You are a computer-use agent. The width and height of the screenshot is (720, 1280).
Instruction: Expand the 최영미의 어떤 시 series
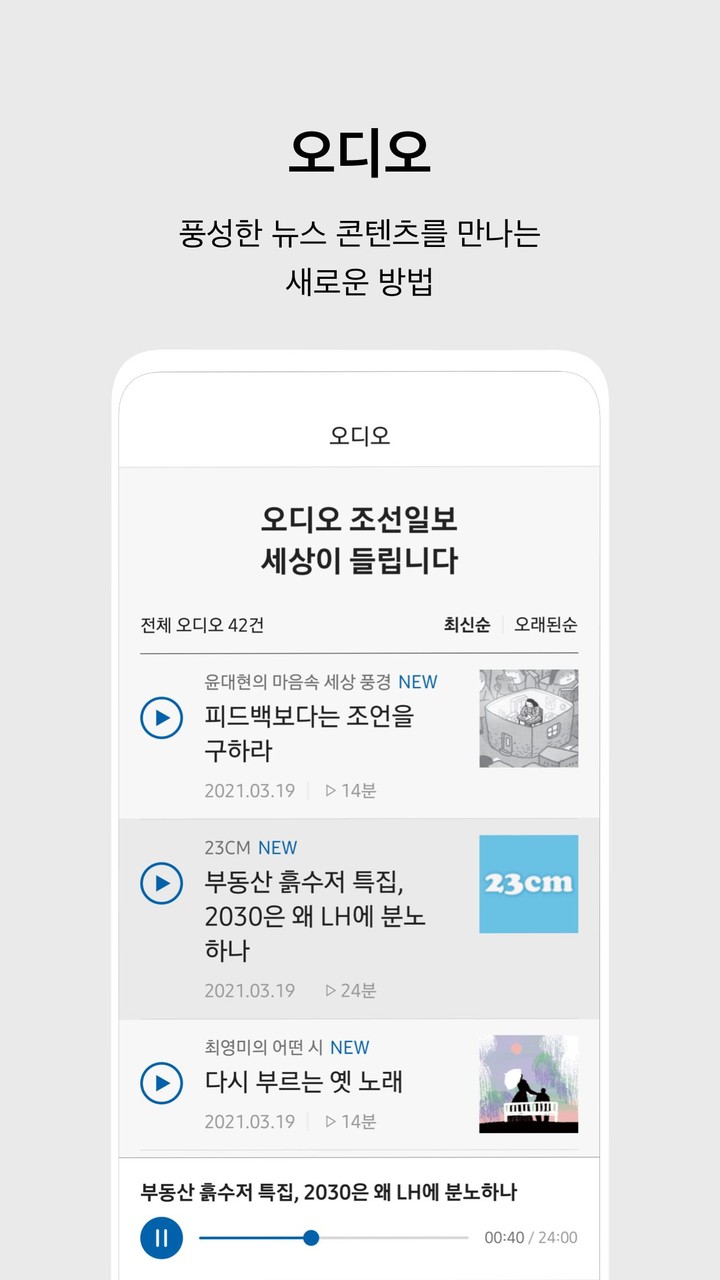[262, 1047]
